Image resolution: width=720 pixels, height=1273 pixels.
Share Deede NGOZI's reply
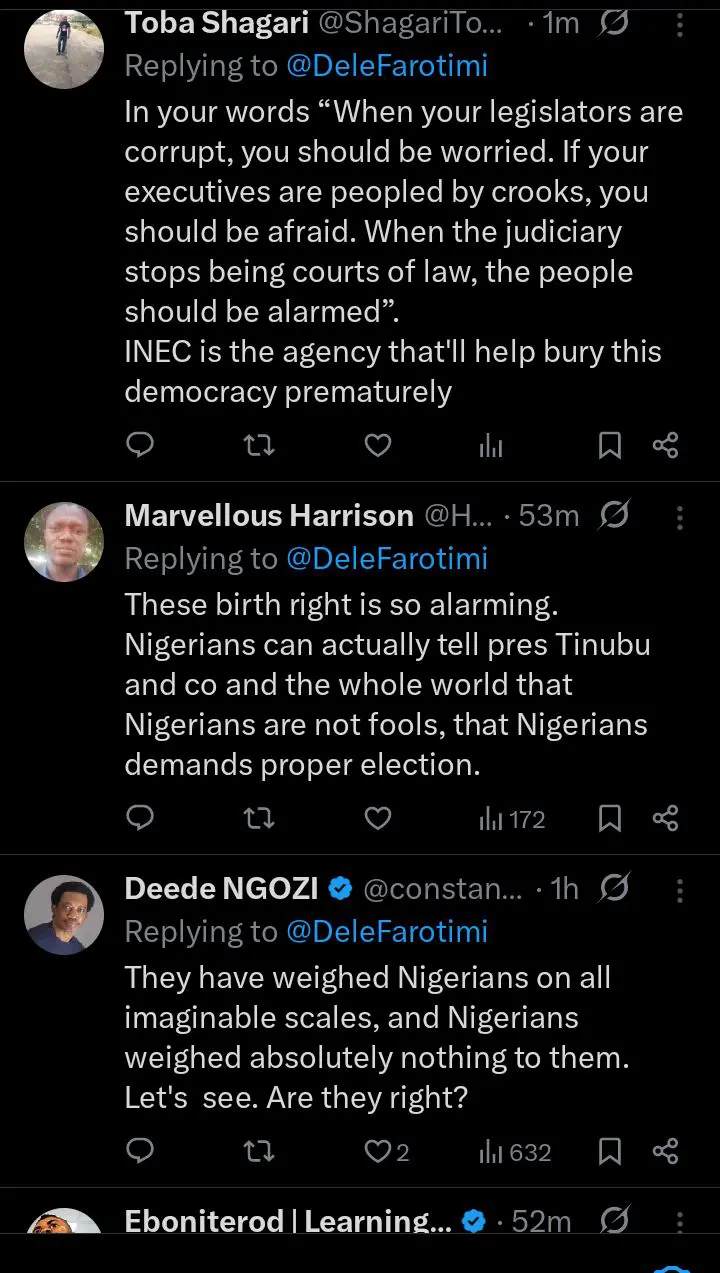coord(666,1152)
